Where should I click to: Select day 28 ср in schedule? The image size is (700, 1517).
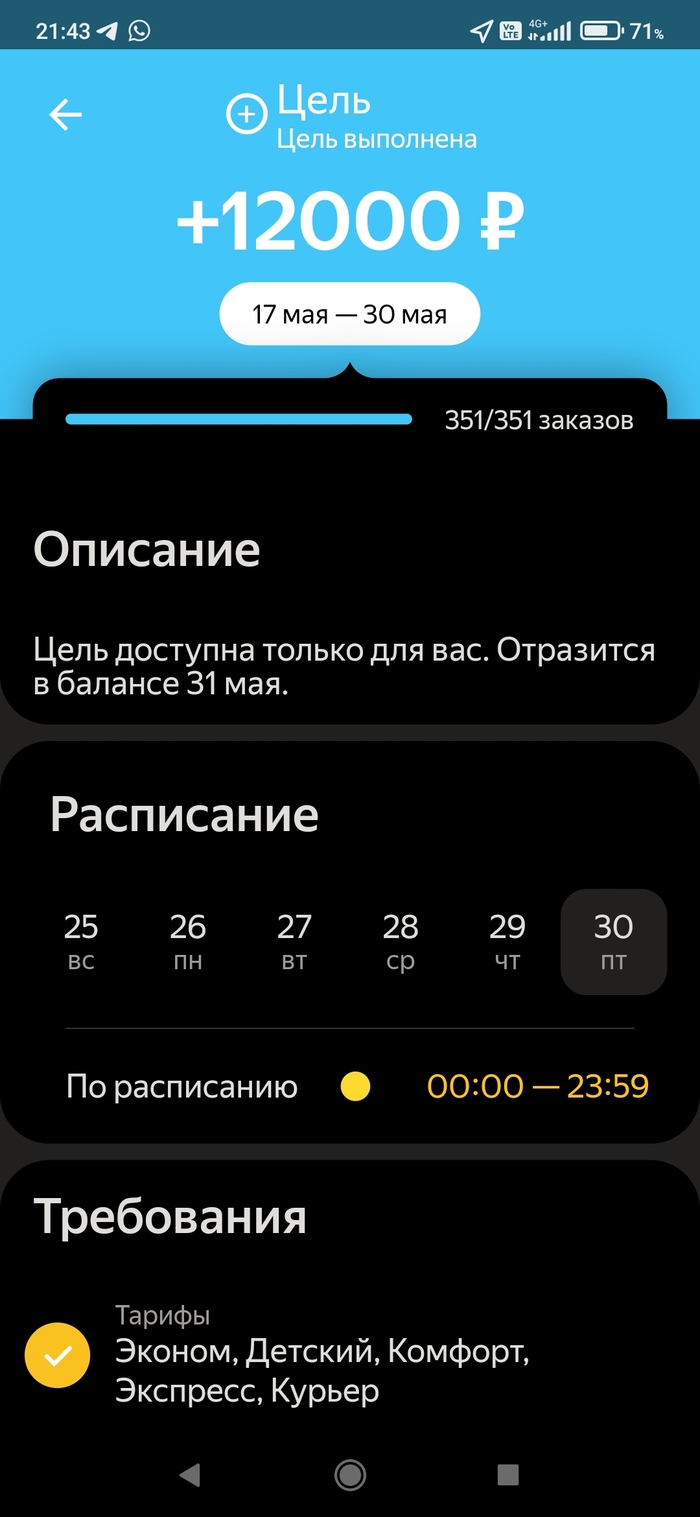pos(400,941)
